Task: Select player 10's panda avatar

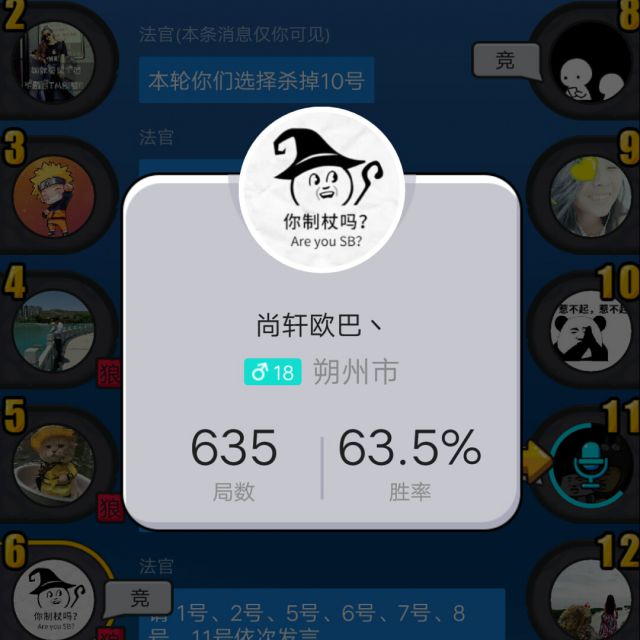Action: [586, 327]
